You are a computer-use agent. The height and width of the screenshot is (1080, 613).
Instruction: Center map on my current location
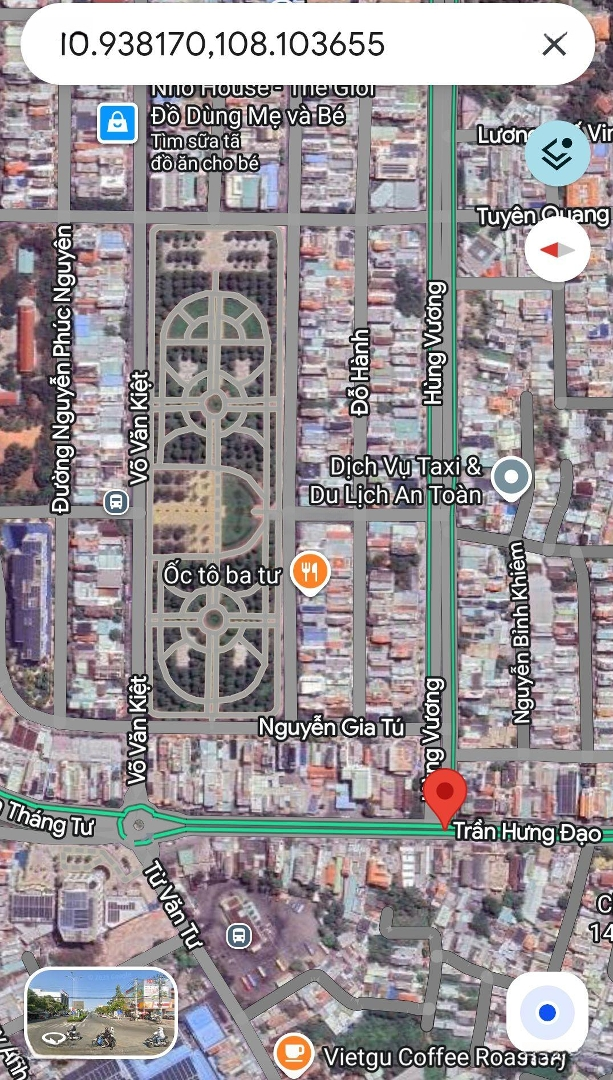(546, 1013)
